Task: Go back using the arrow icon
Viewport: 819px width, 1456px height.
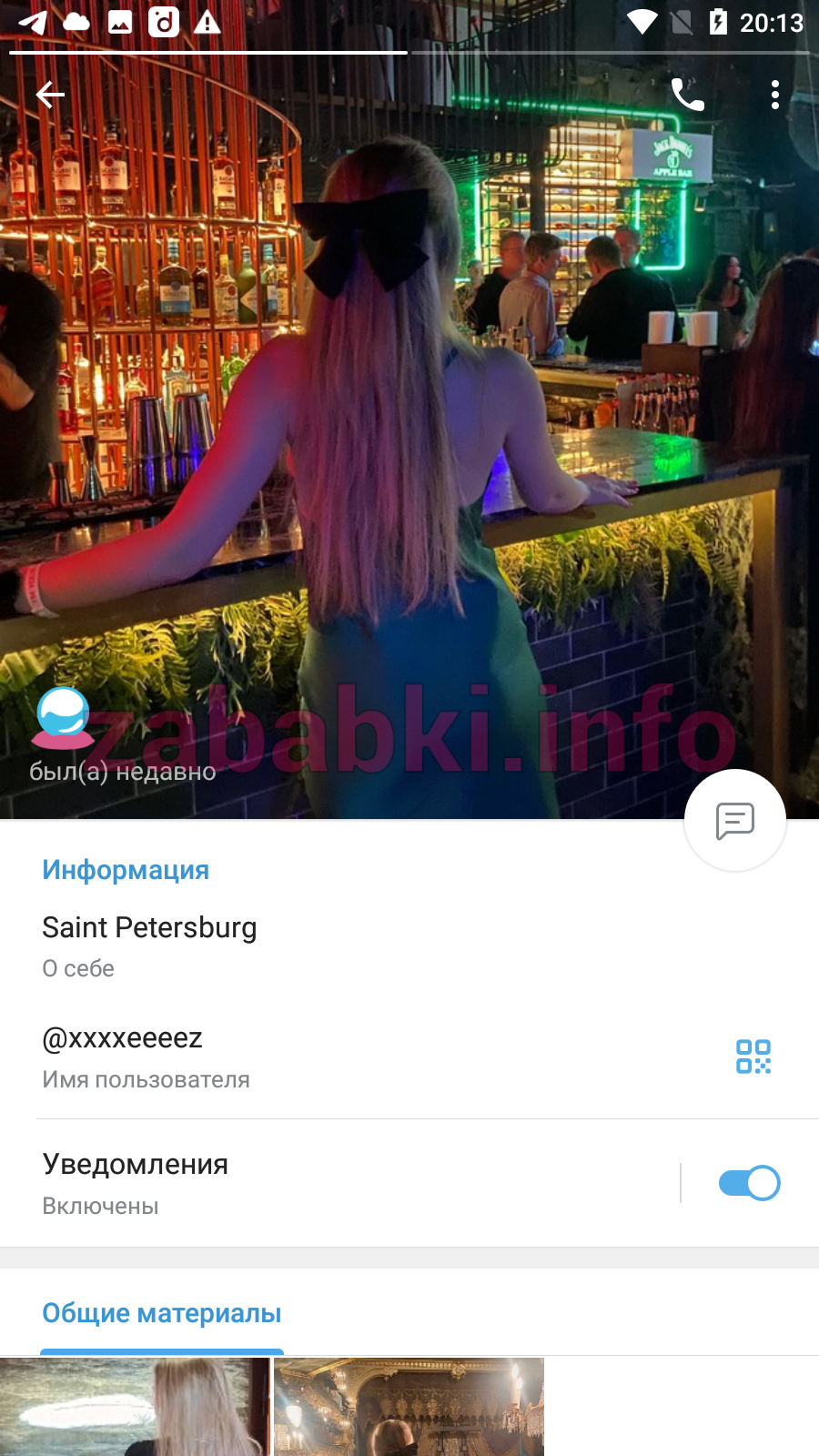Action: 50,95
